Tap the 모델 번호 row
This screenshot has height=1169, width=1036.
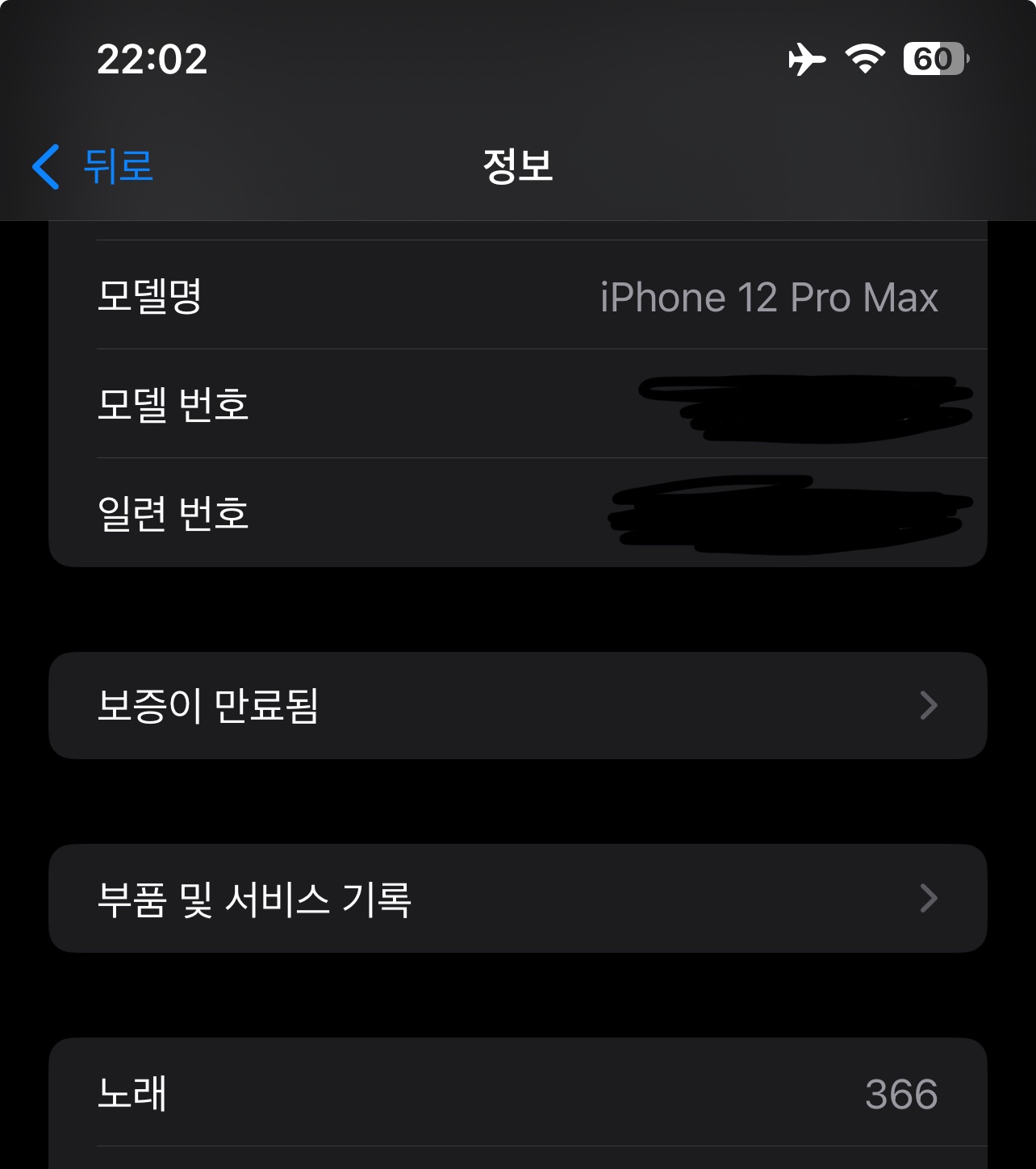pyautogui.click(x=516, y=404)
